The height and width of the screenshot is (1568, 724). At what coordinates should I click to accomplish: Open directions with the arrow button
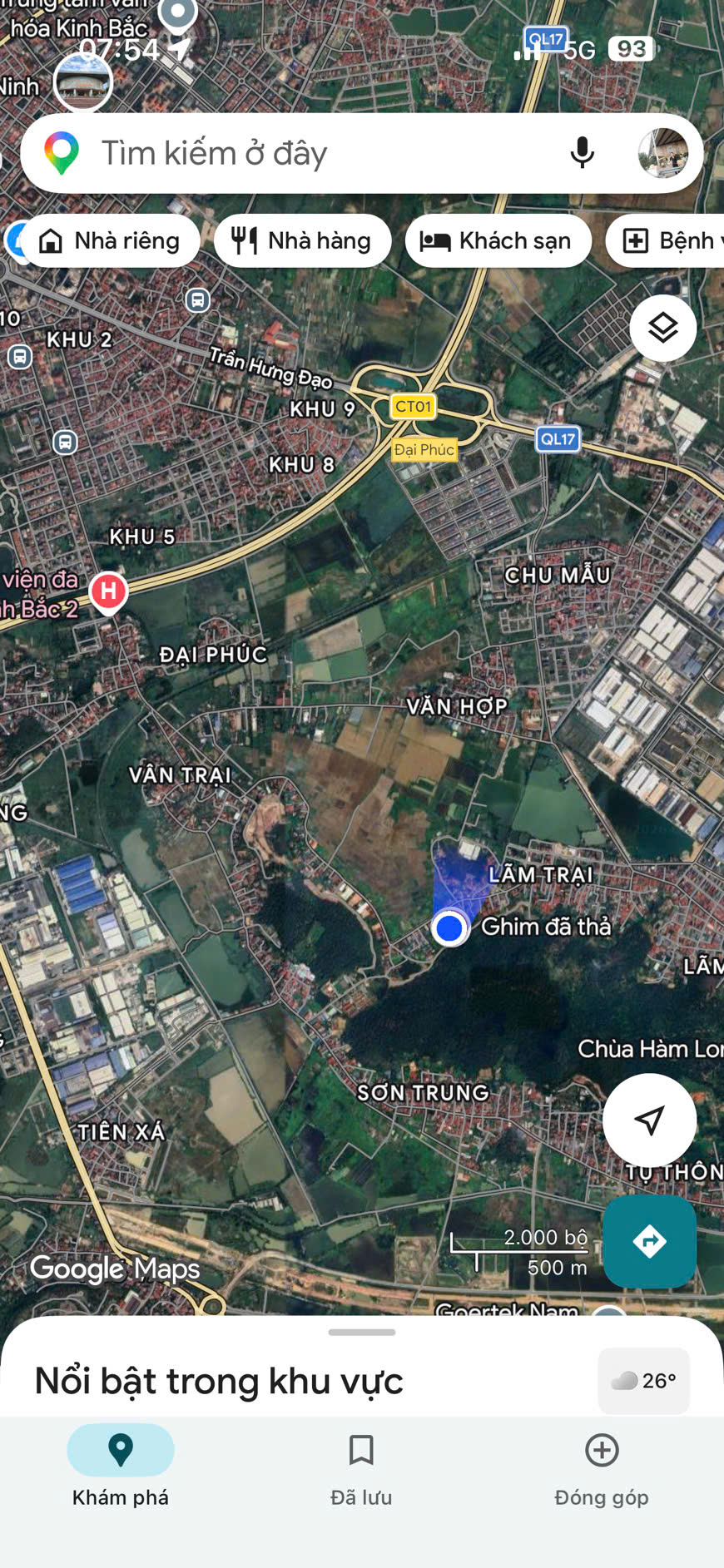tap(649, 1241)
